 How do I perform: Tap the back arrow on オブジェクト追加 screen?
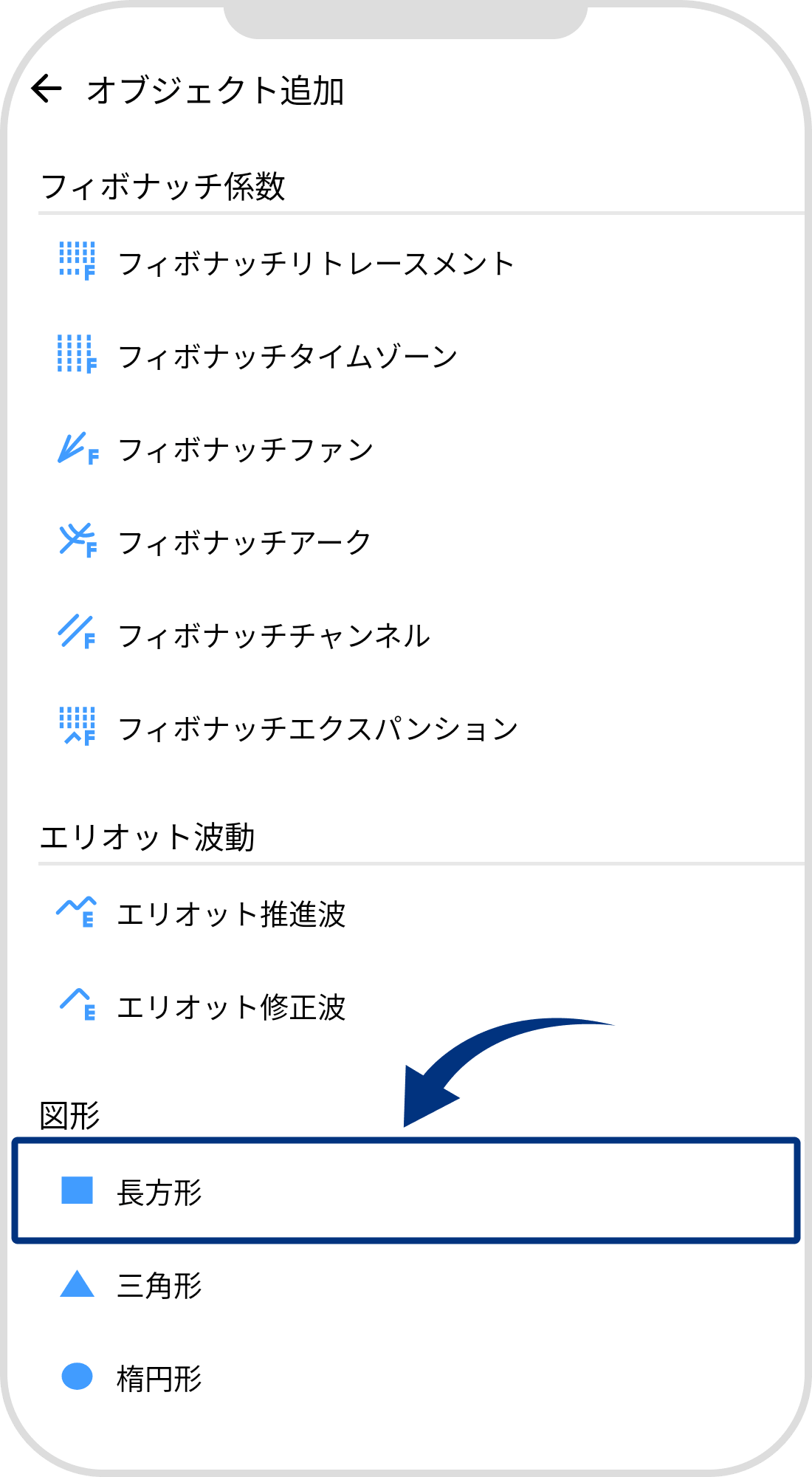46,89
